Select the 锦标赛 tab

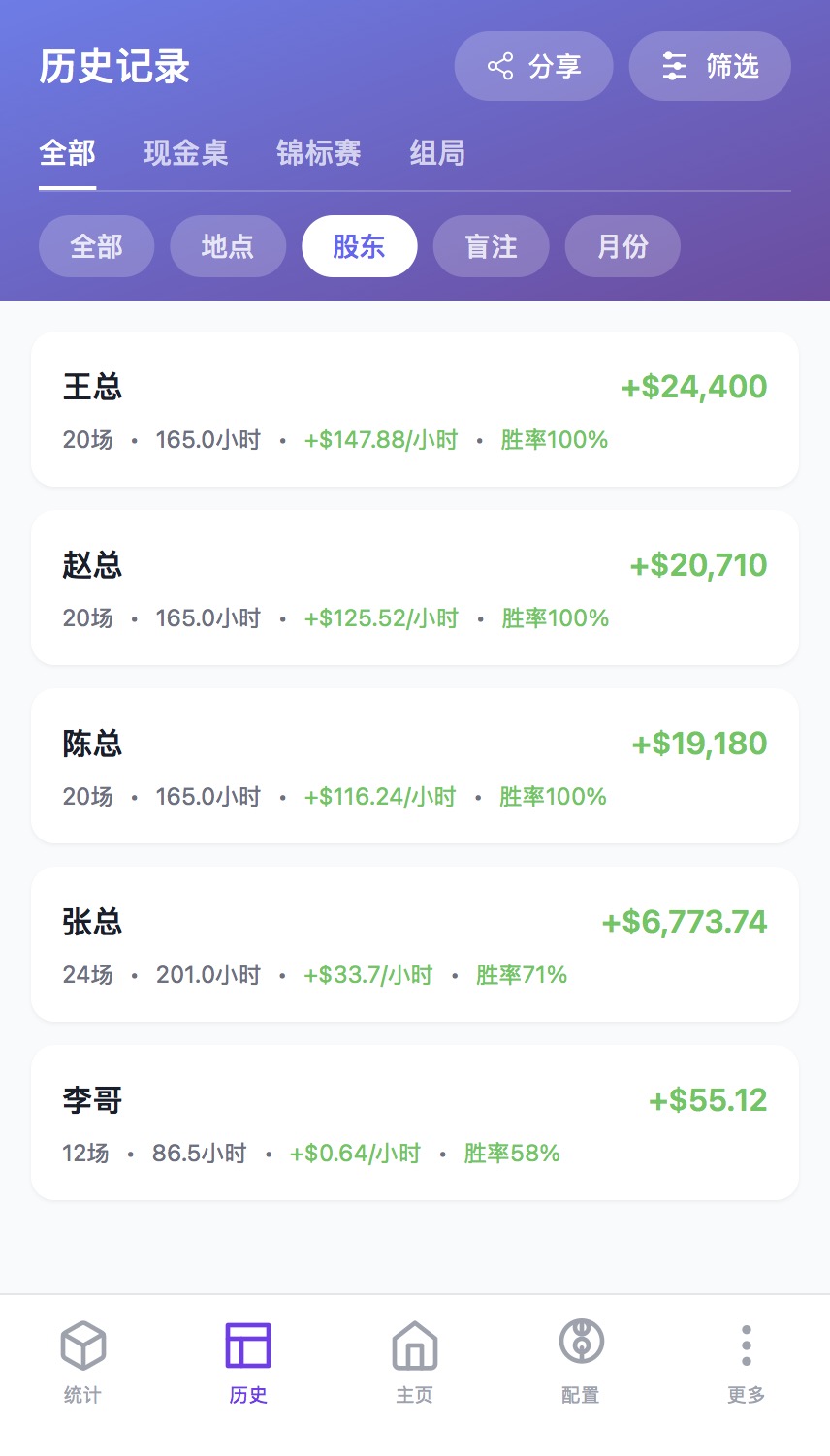point(318,153)
